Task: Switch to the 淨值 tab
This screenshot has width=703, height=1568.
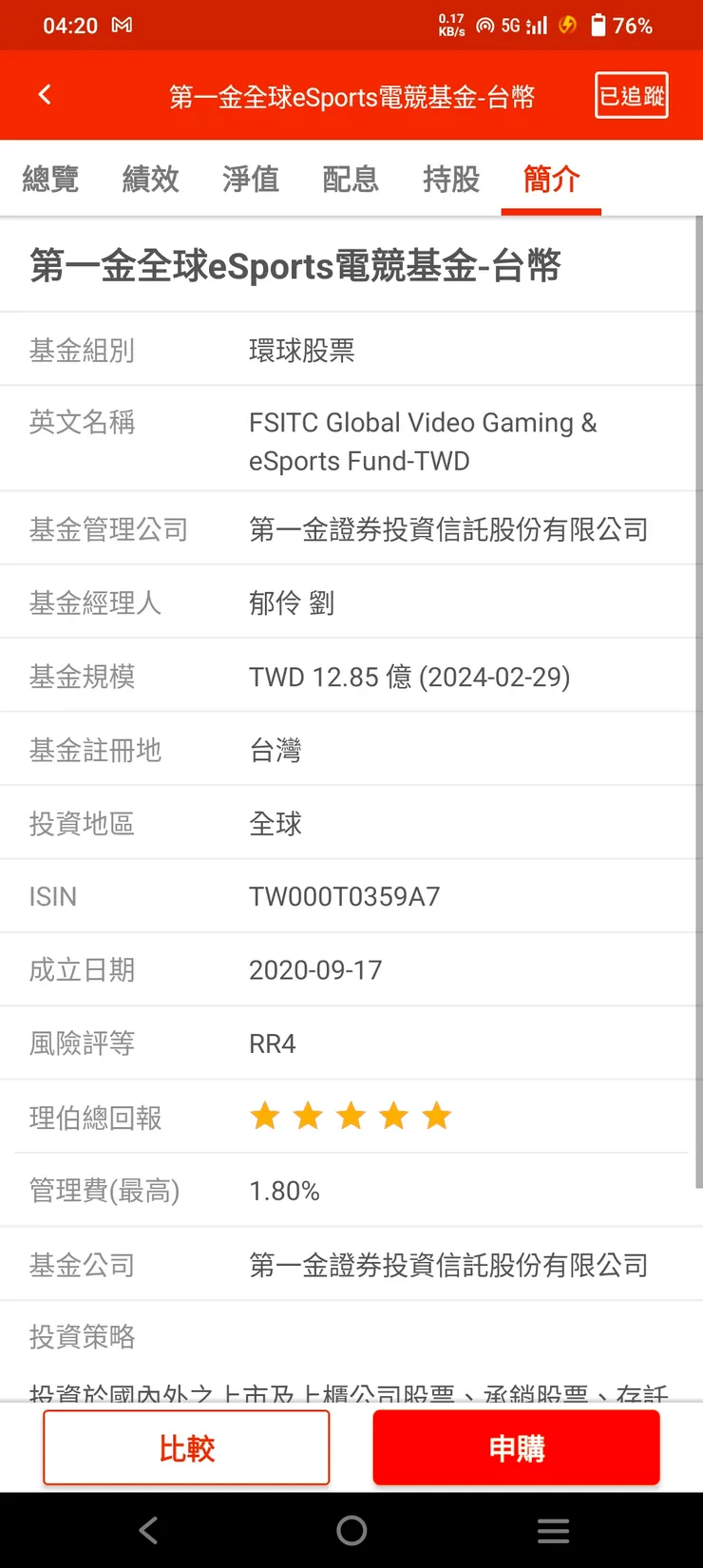Action: [x=251, y=180]
